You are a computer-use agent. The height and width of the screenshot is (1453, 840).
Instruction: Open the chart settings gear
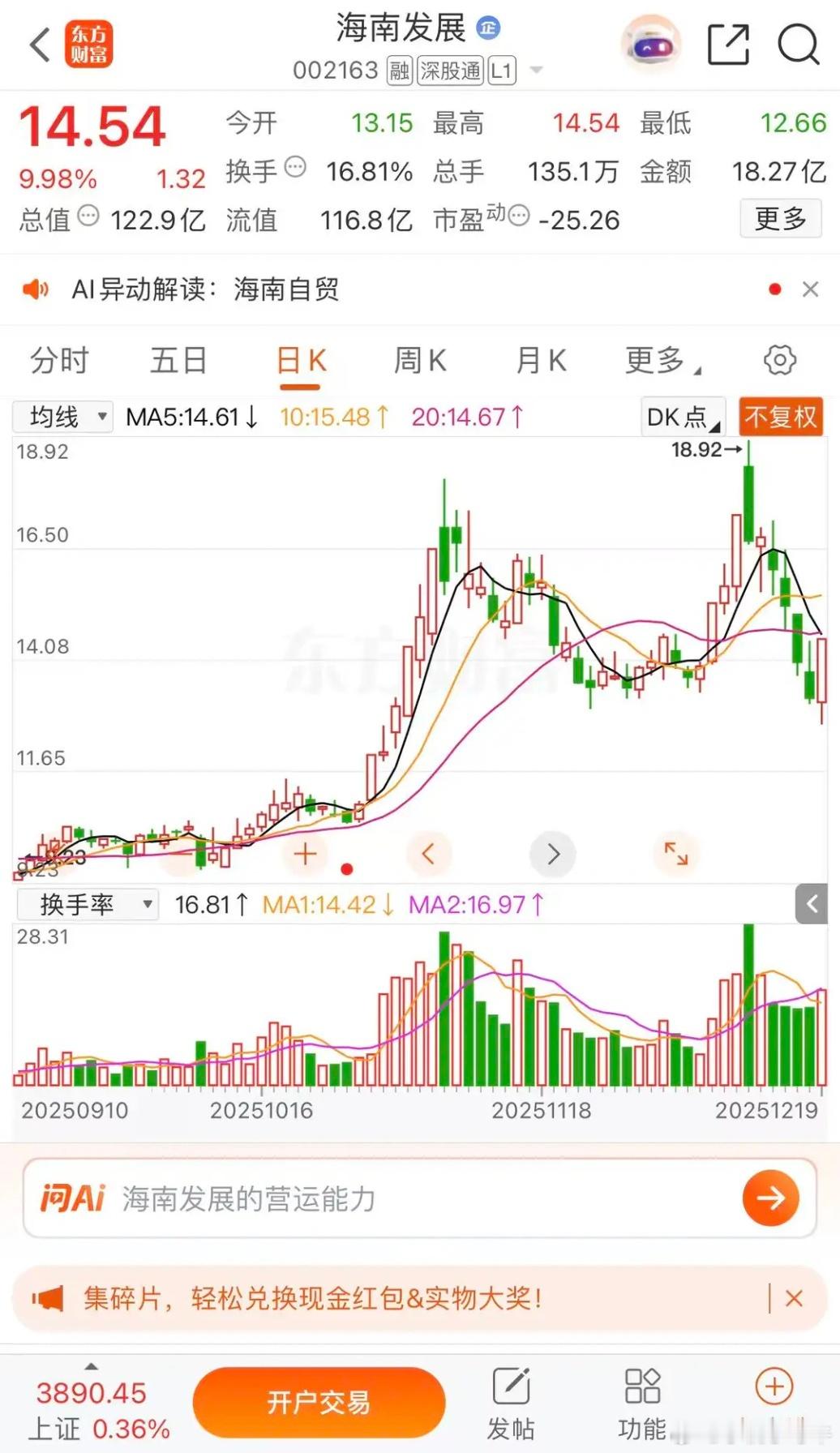780,361
